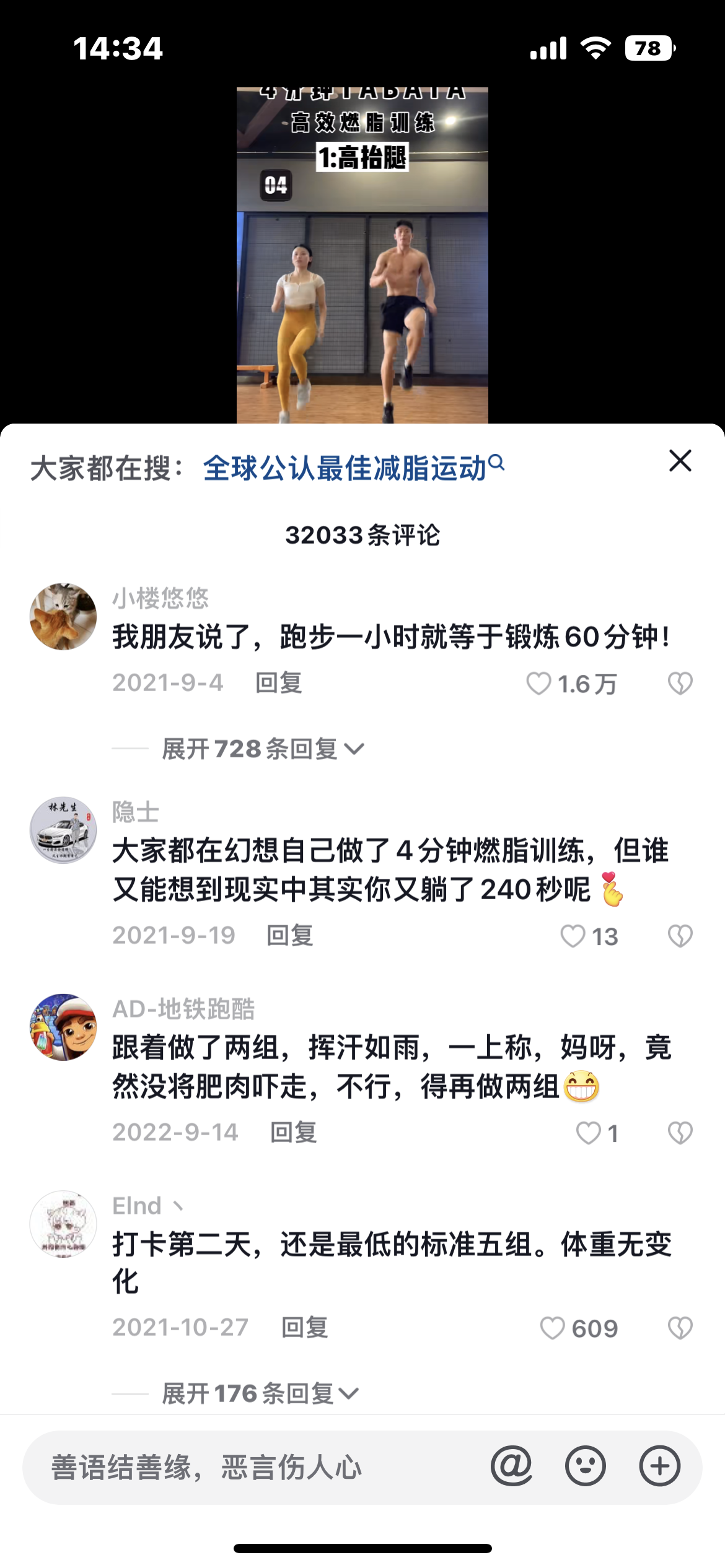This screenshot has height=1568, width=725.
Task: Close the comments panel
Action: pyautogui.click(x=680, y=461)
